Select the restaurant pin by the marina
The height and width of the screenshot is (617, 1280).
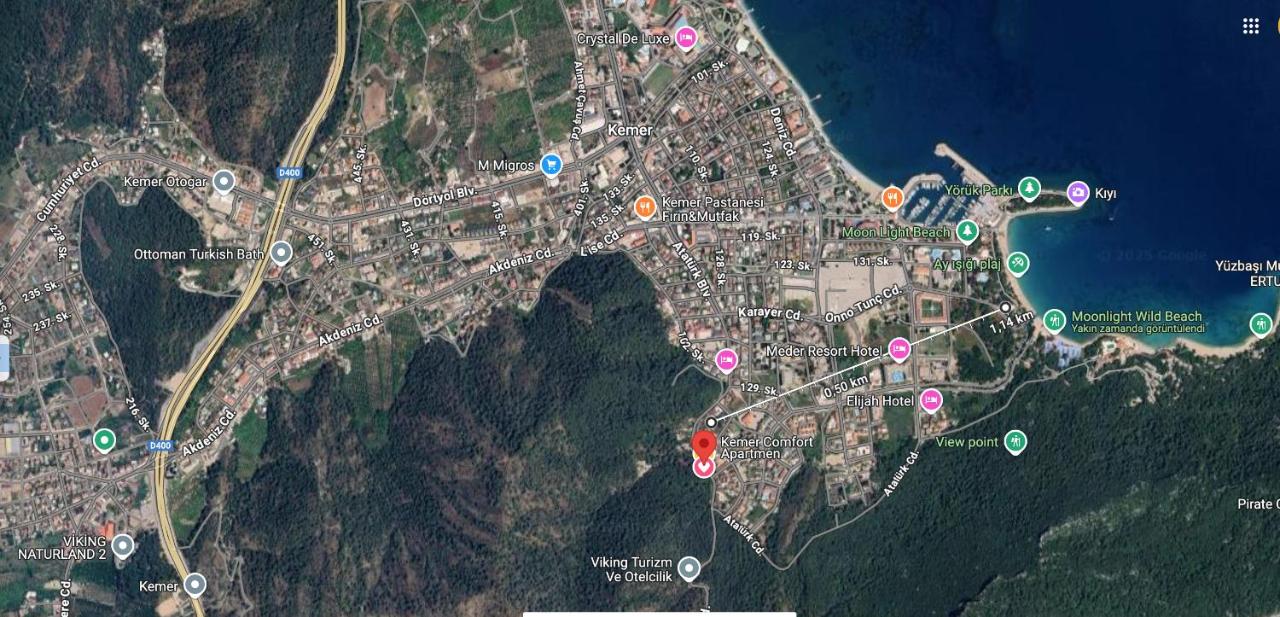click(892, 197)
